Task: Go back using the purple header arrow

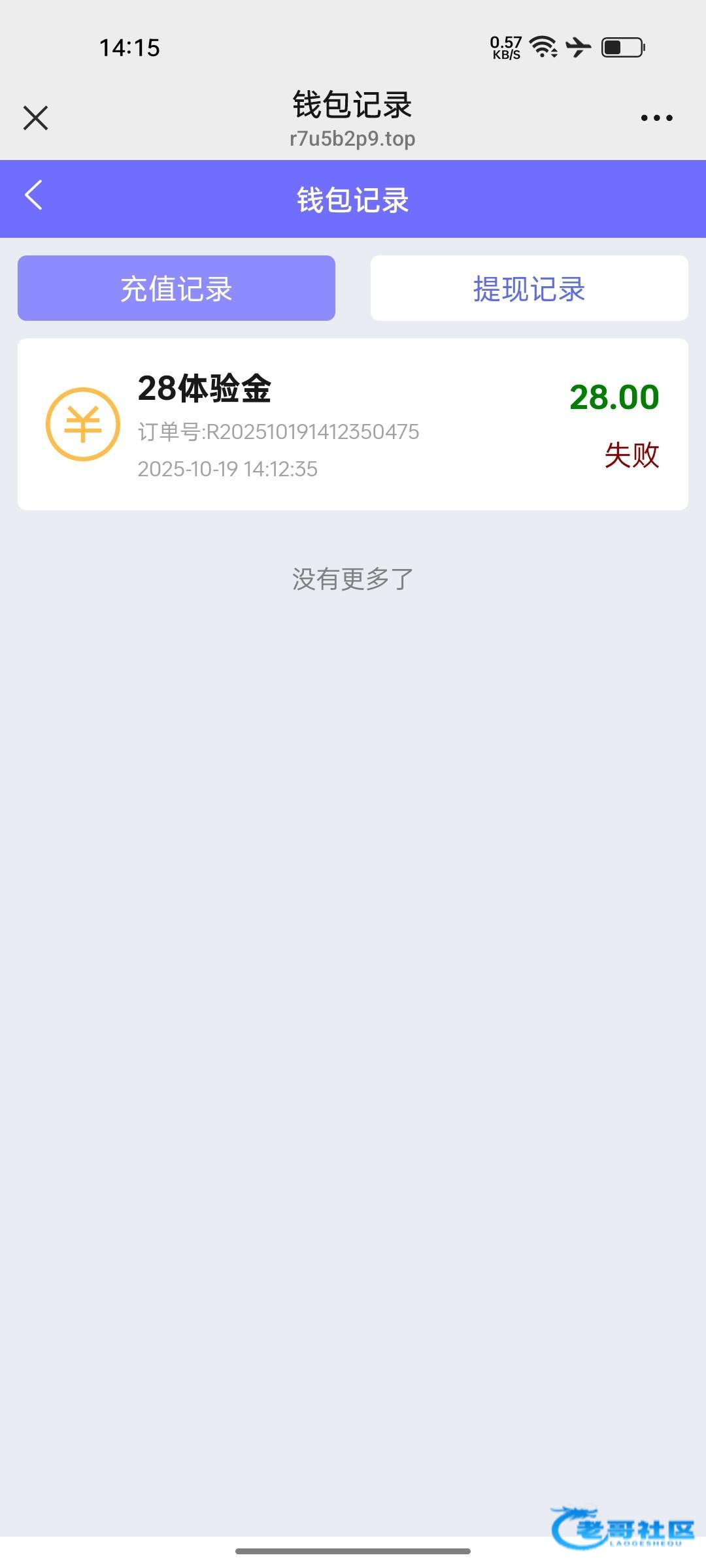Action: 33,195
